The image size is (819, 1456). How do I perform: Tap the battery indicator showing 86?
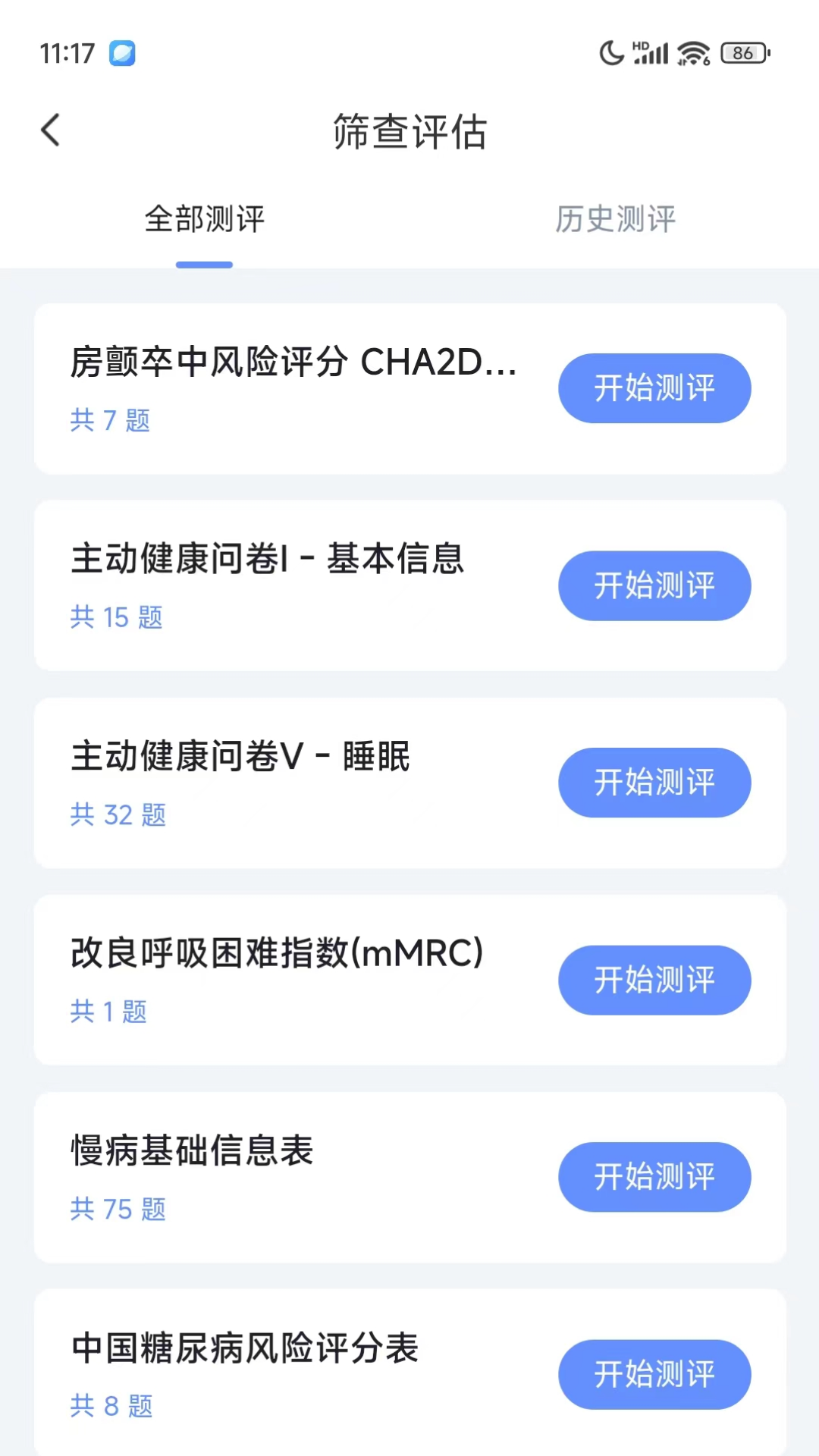742,52
